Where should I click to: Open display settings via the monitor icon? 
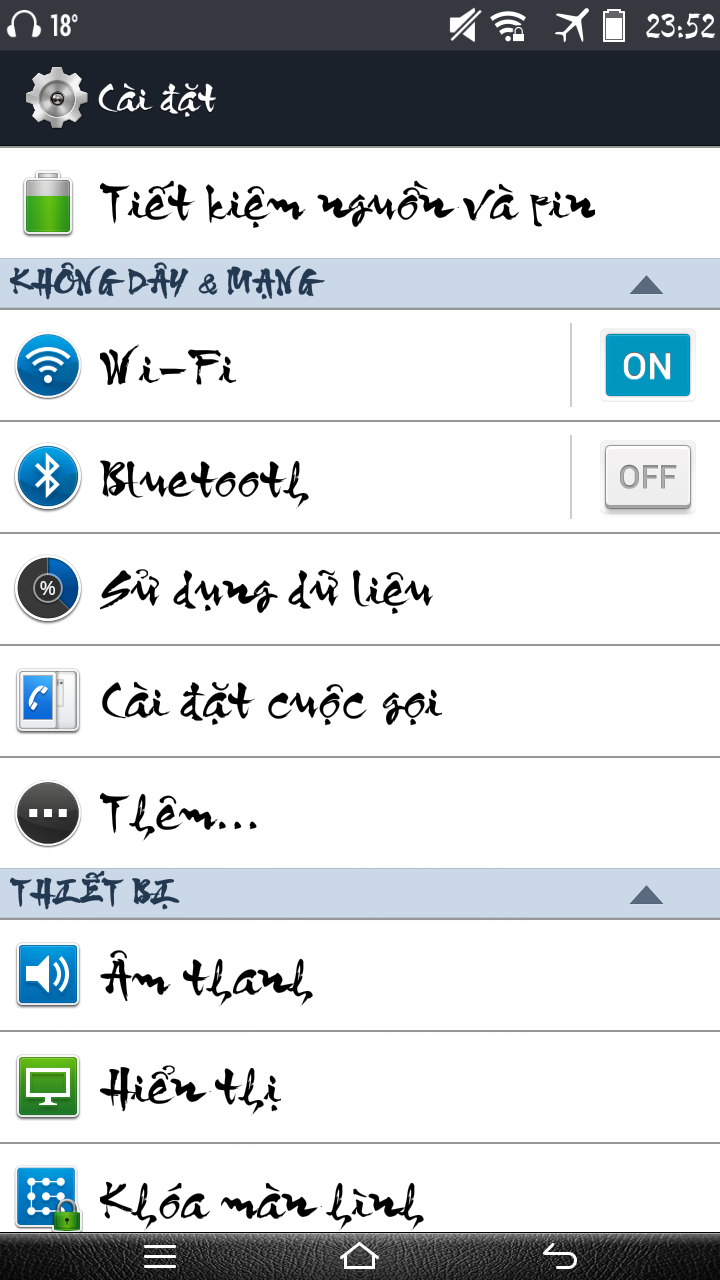pyautogui.click(x=47, y=1089)
